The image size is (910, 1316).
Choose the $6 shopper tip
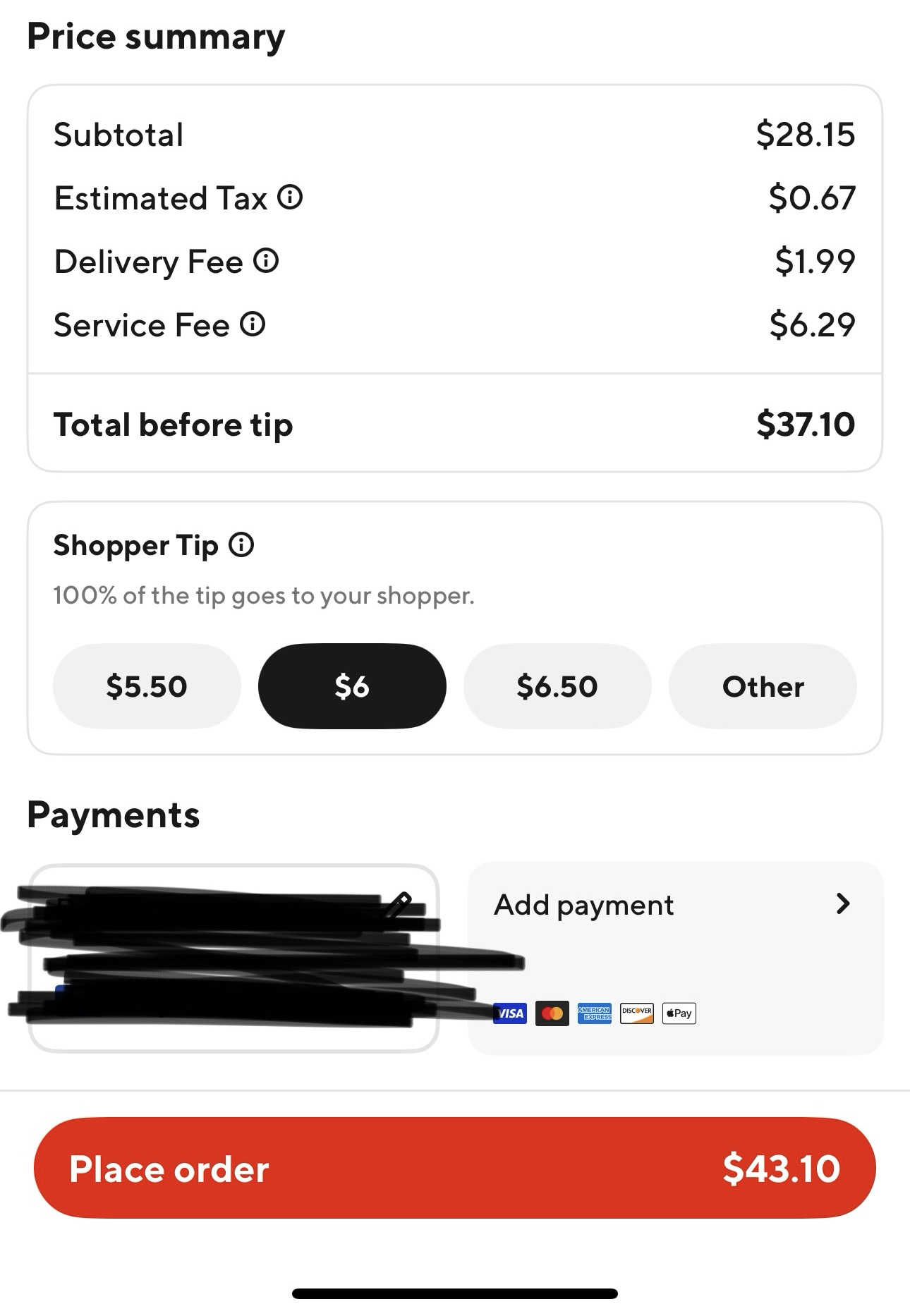[x=352, y=686]
